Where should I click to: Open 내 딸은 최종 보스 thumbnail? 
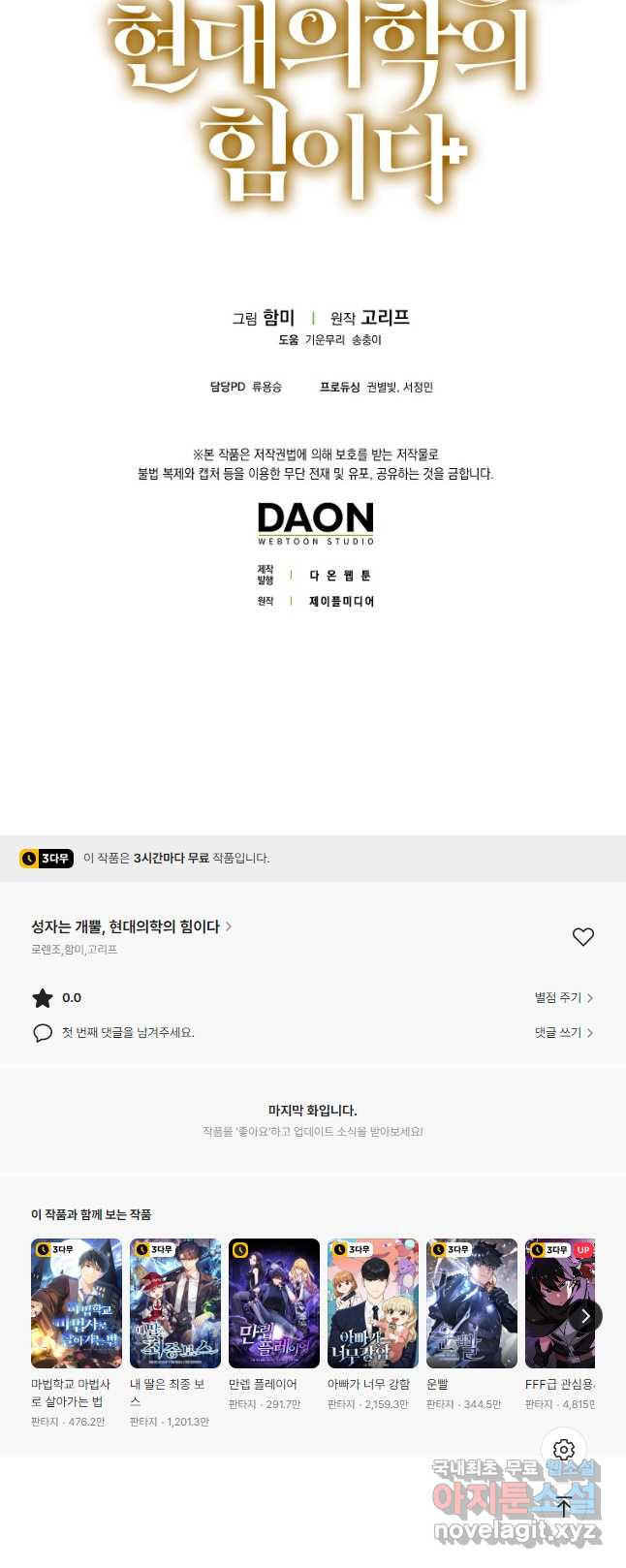coord(175,1302)
